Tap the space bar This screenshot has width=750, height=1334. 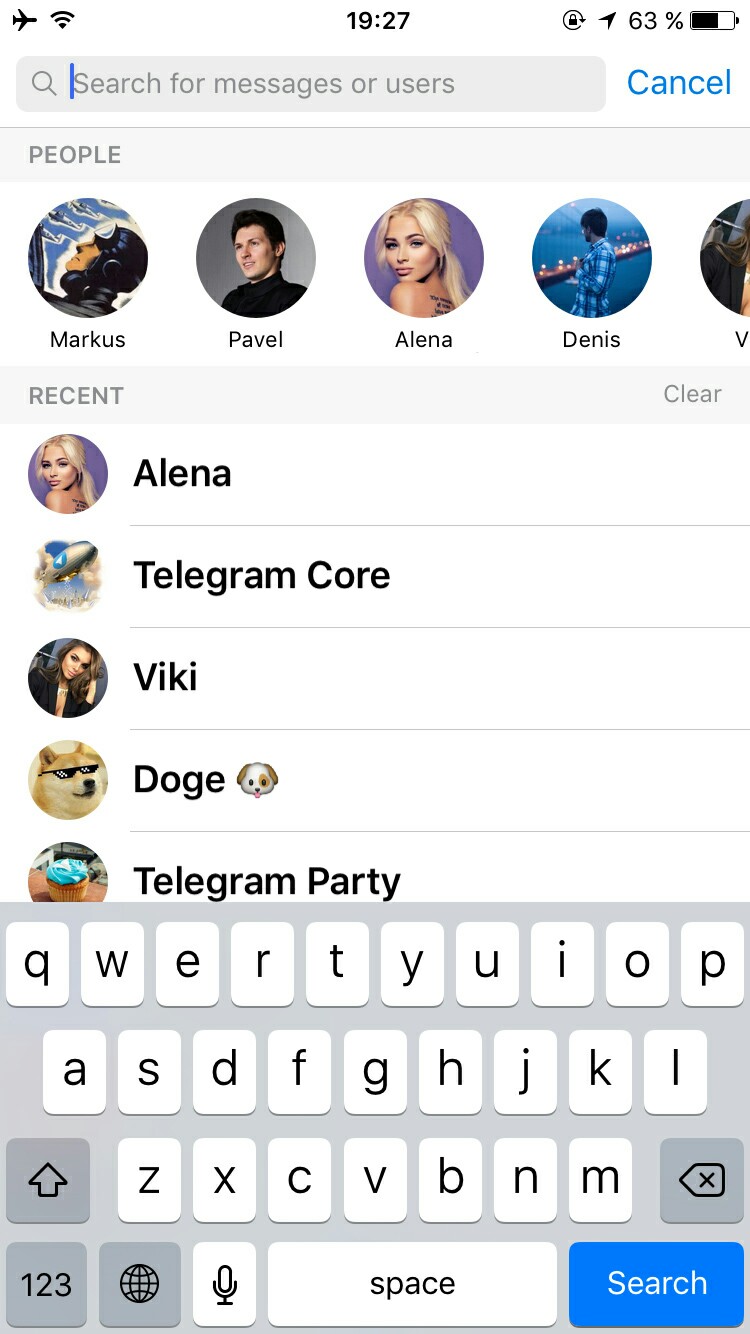click(412, 1283)
